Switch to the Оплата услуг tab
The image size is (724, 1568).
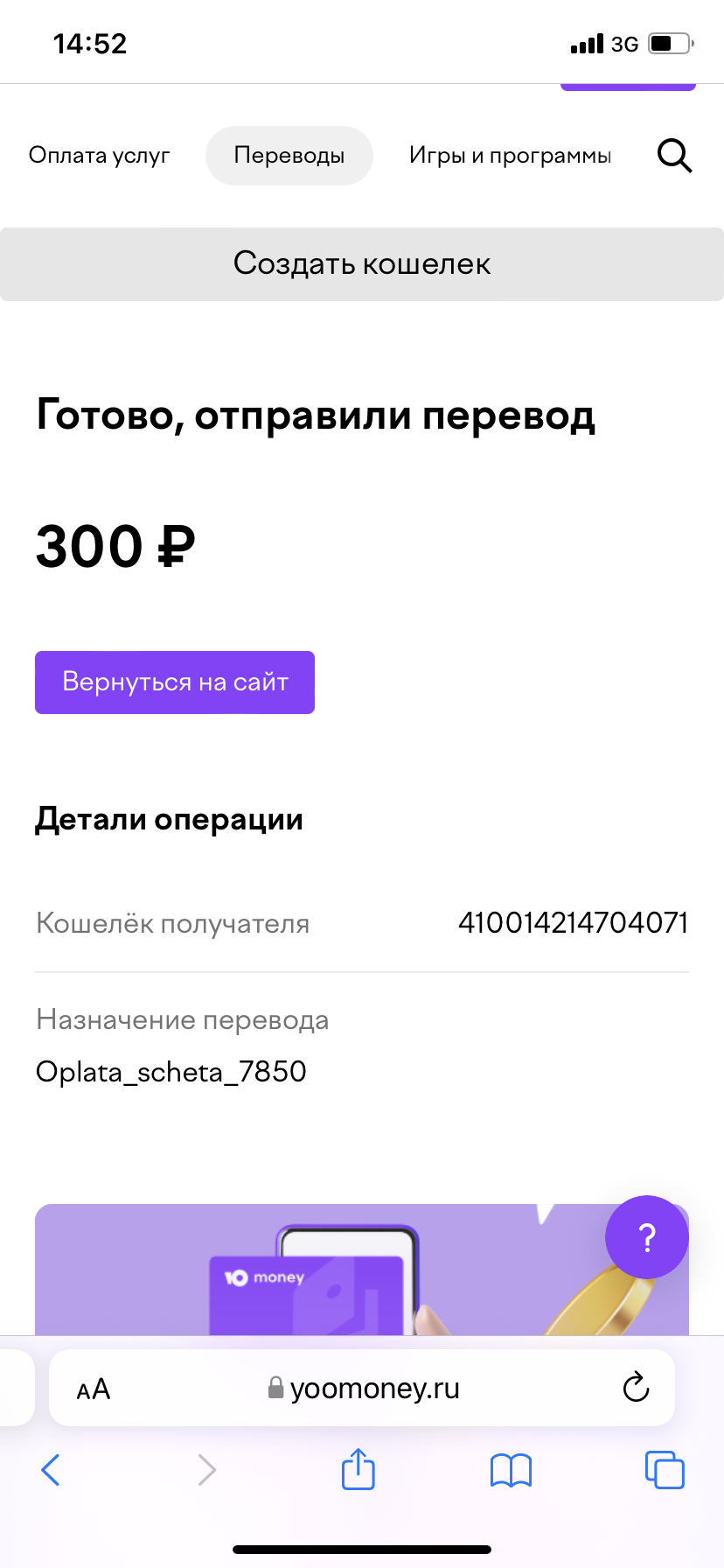click(x=100, y=156)
